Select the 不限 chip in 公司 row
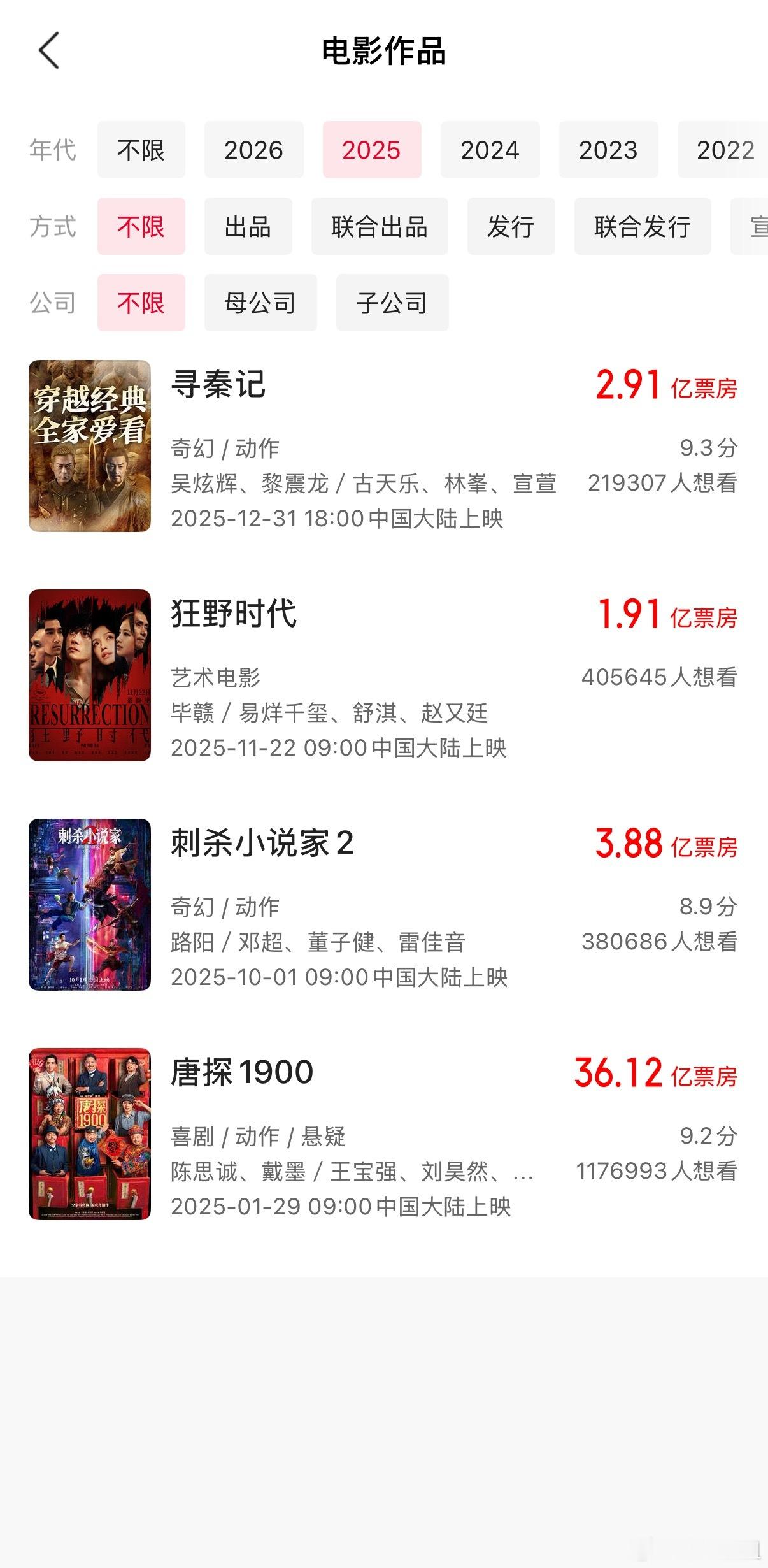 pyautogui.click(x=141, y=303)
